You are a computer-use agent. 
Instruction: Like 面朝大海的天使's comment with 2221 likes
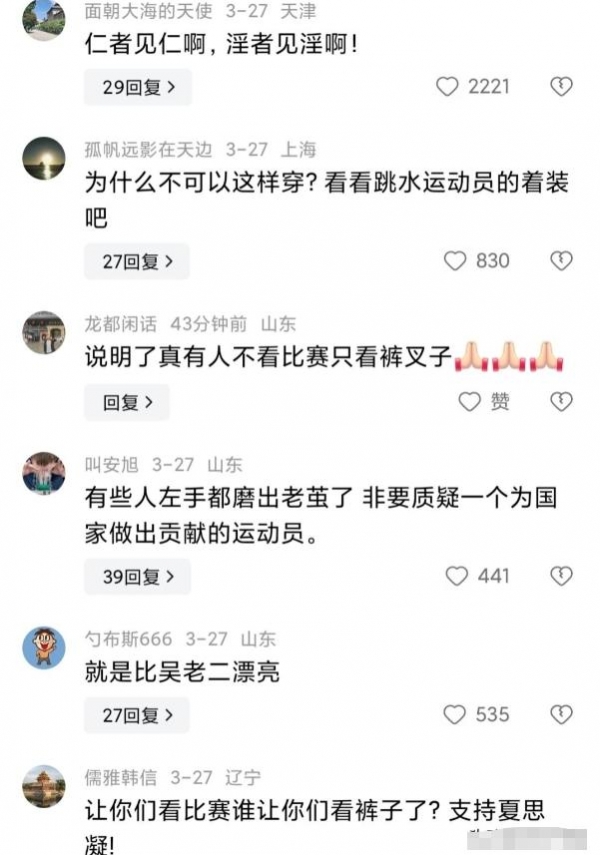[448, 87]
